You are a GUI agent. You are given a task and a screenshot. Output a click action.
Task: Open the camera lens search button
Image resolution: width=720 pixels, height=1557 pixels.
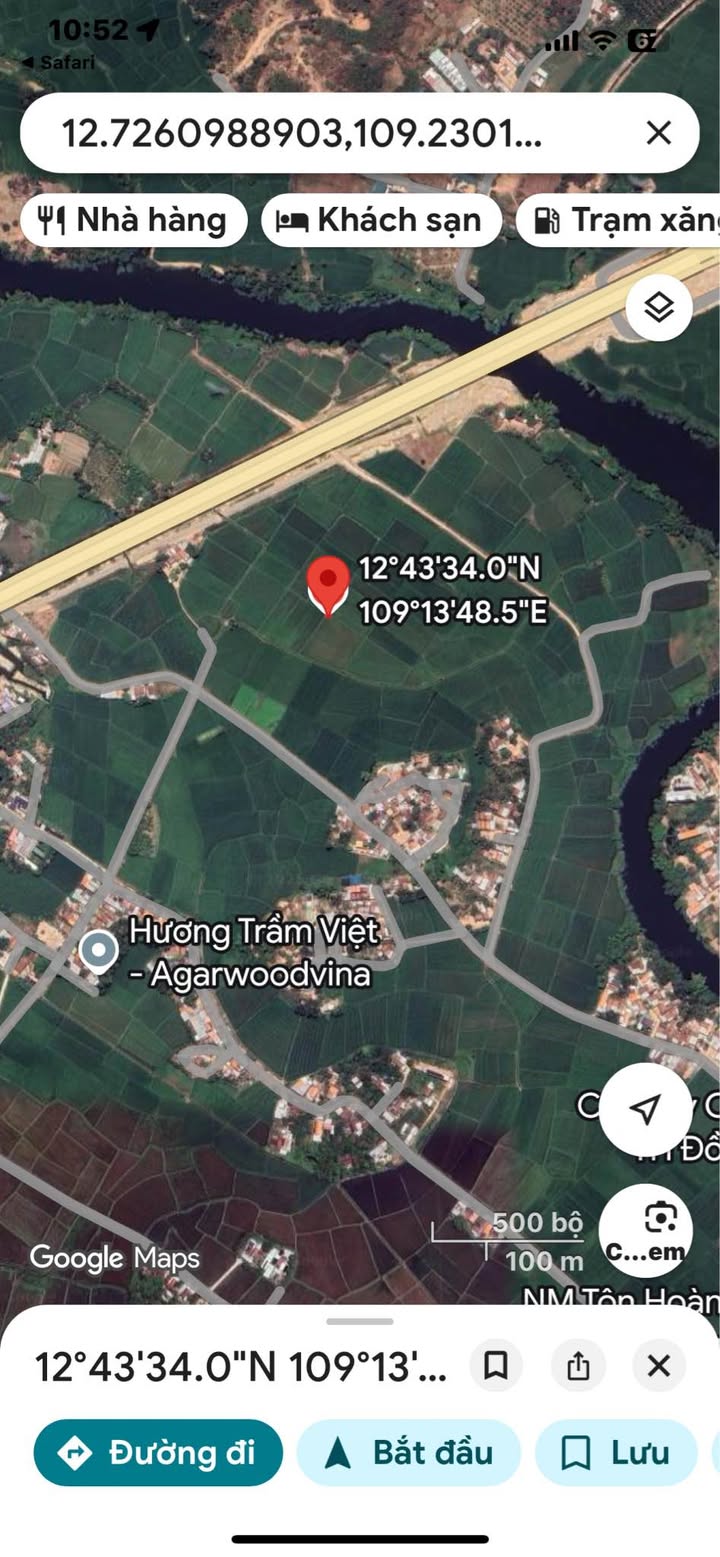658,1228
